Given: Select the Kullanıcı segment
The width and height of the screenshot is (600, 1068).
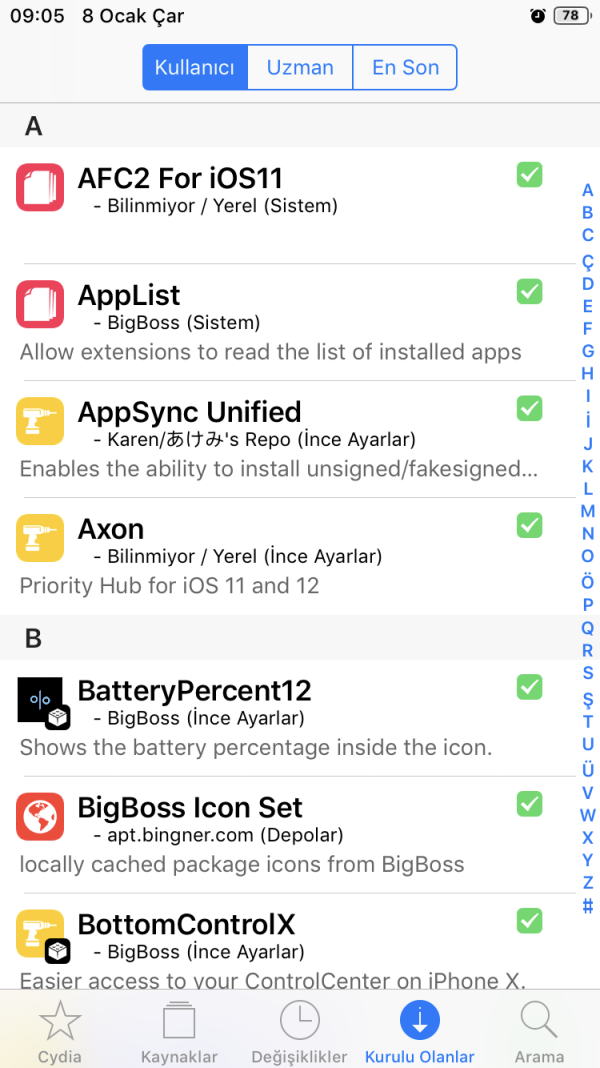Looking at the screenshot, I should coord(195,67).
